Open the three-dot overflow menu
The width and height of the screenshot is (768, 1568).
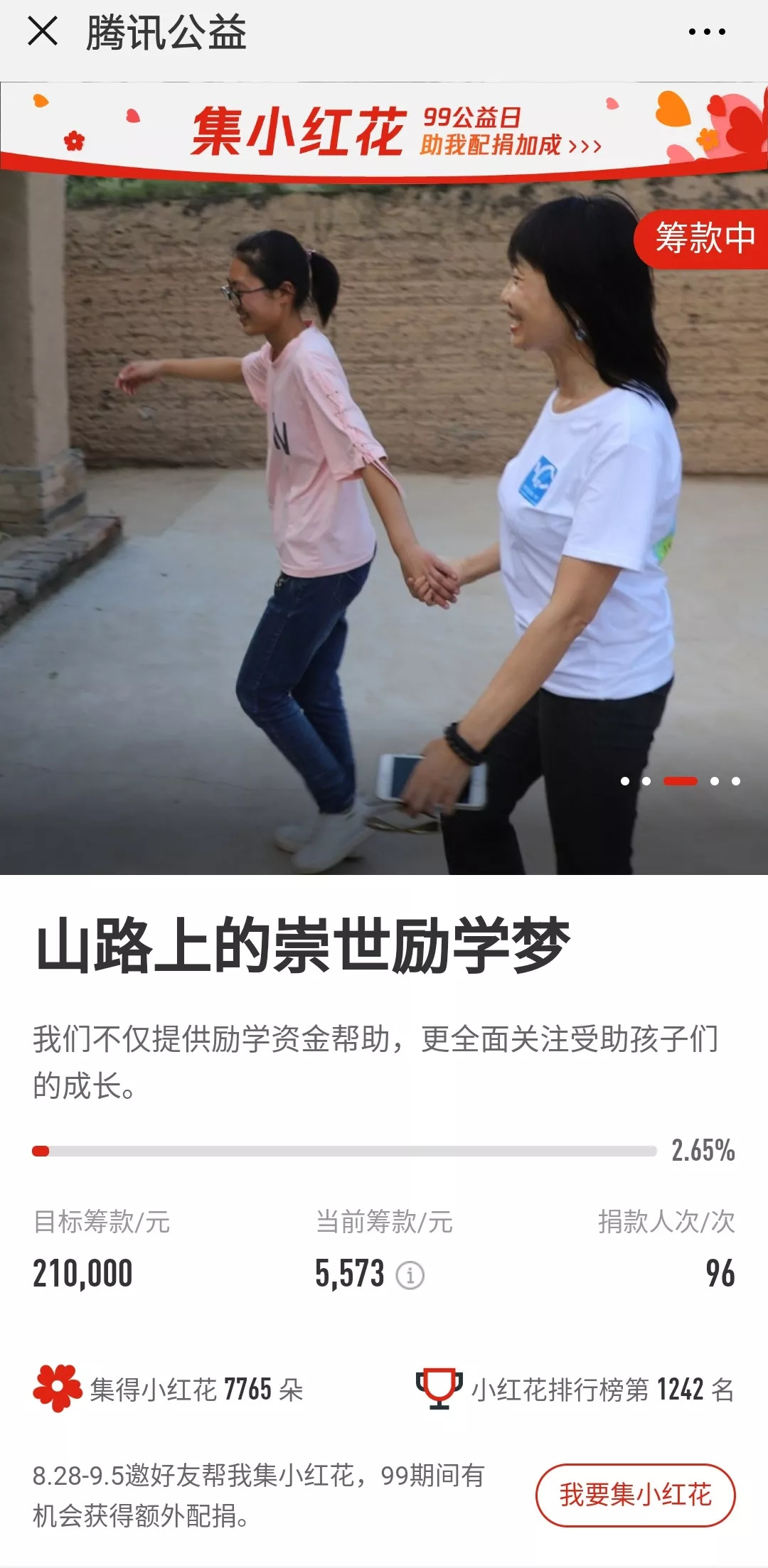[707, 32]
